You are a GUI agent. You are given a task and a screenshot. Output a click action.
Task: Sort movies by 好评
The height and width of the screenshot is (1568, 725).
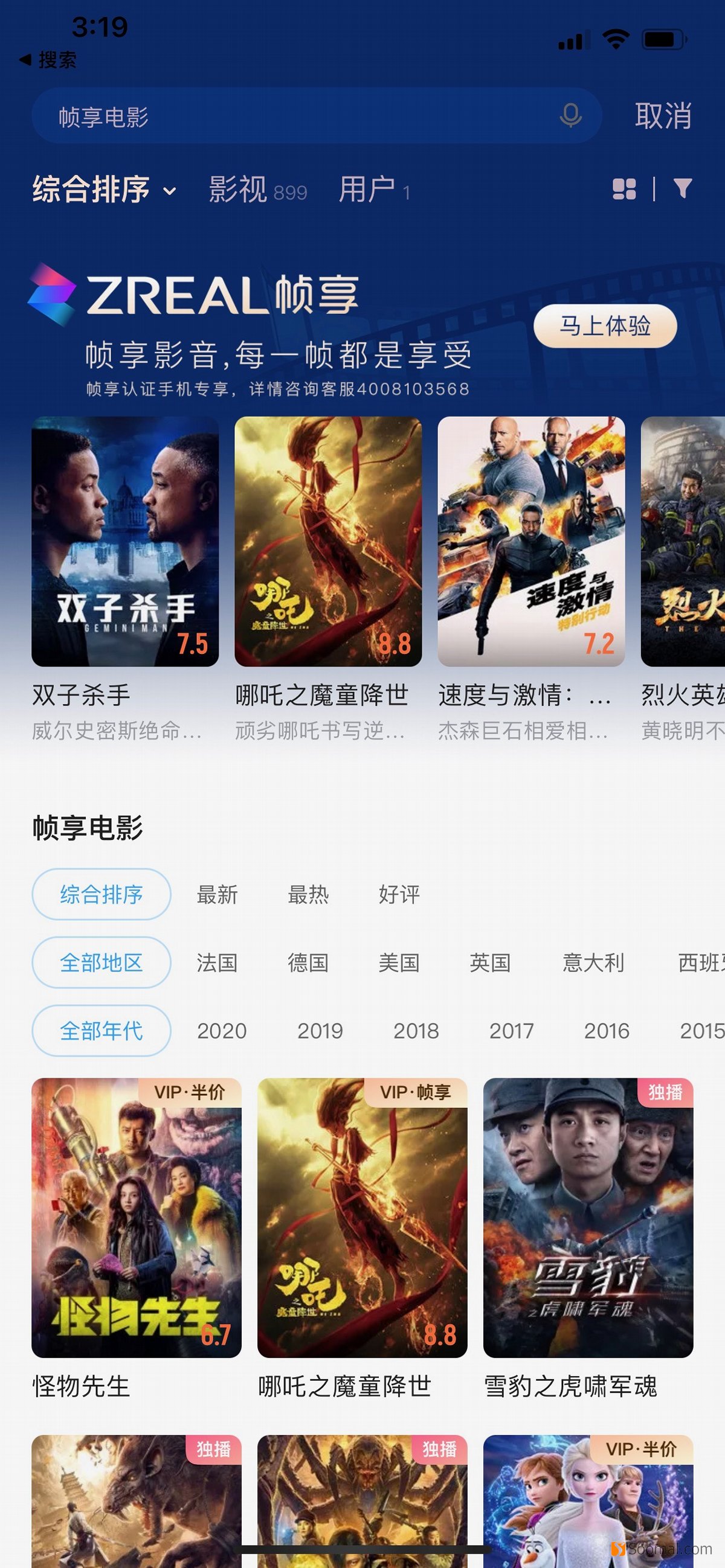(x=399, y=894)
